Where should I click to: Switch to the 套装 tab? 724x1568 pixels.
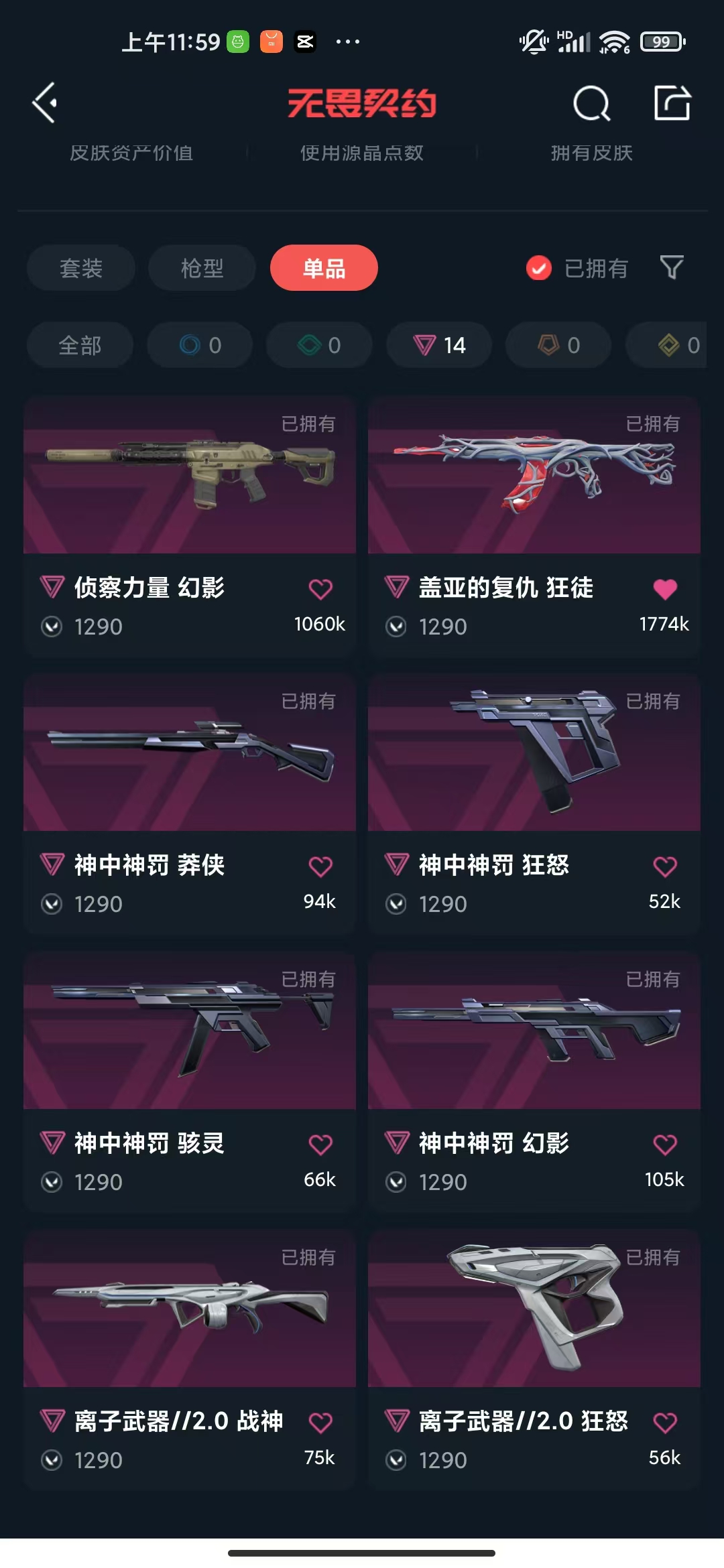coord(80,268)
